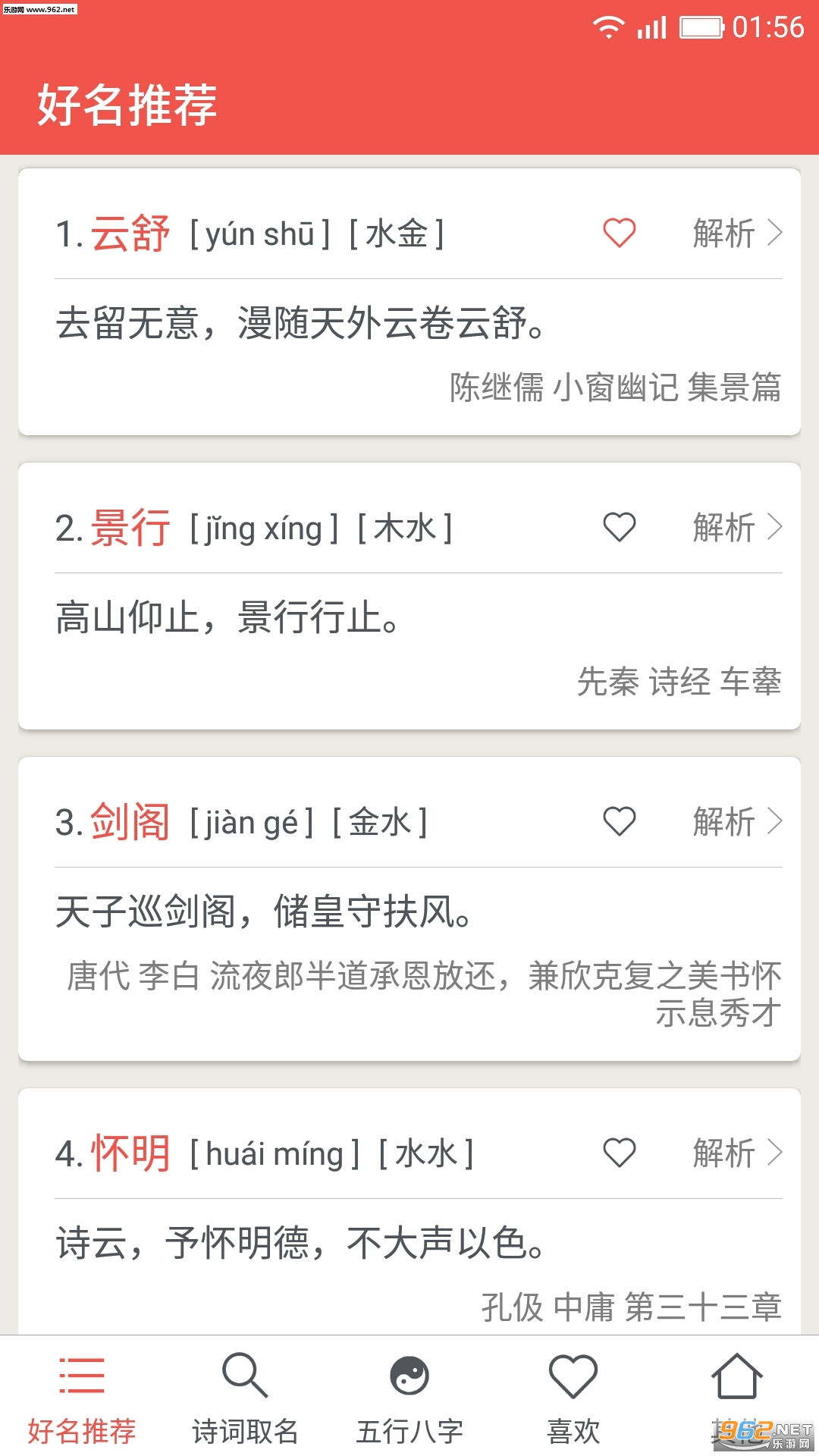View 解析 for the name 景行

click(736, 527)
